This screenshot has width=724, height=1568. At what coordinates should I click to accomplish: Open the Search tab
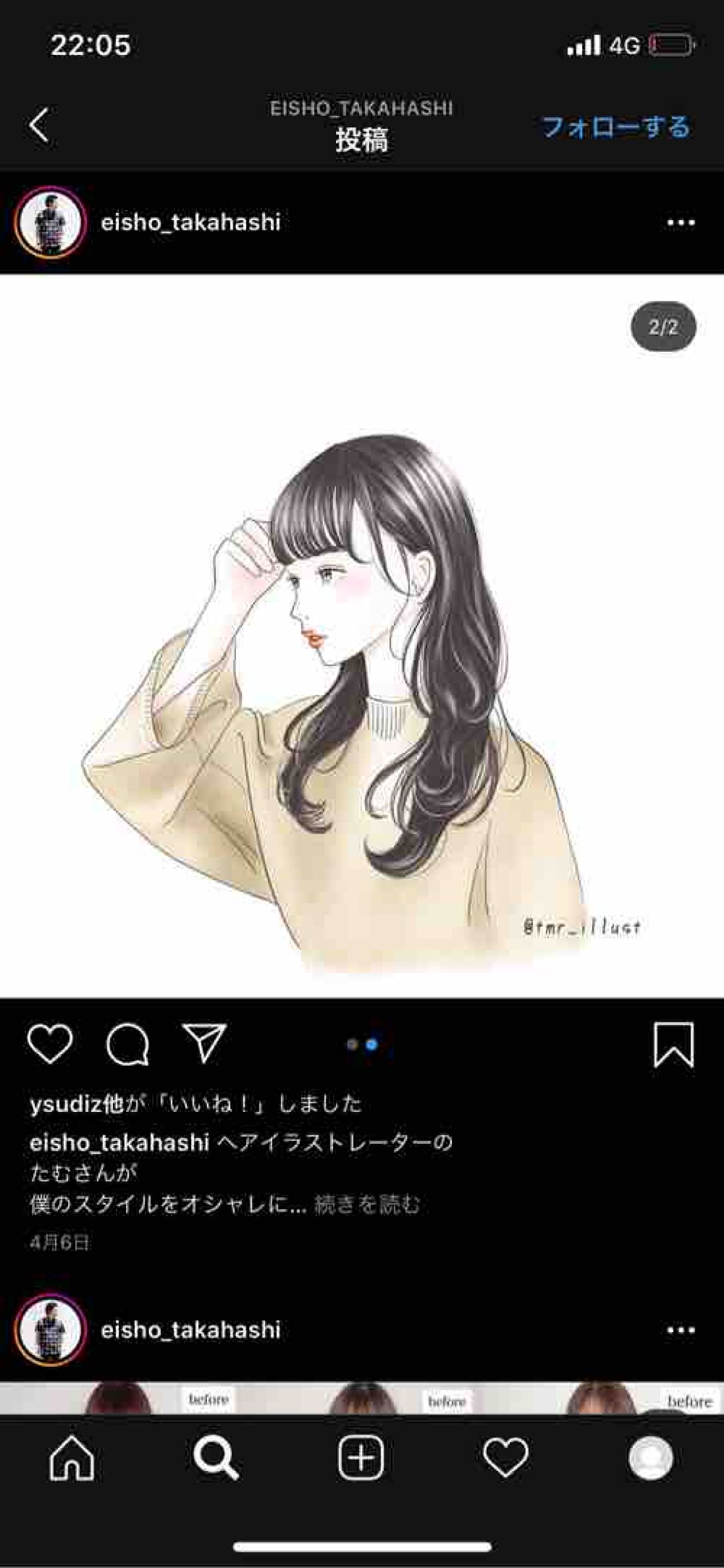point(216,1458)
